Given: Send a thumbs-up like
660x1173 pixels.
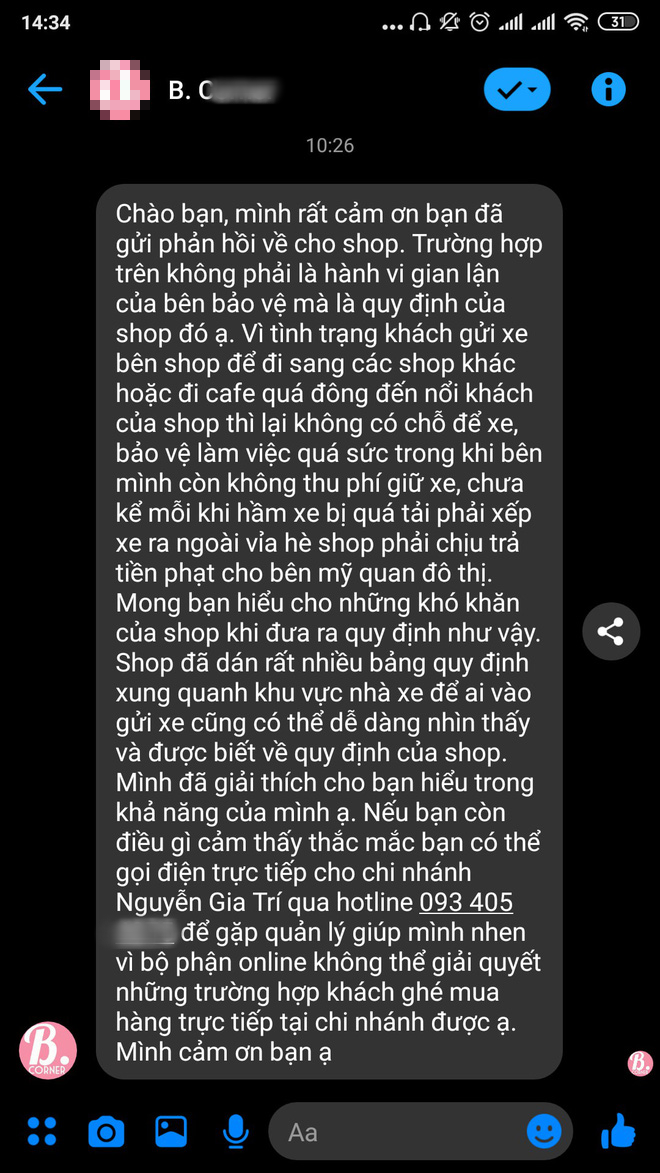Looking at the screenshot, I should click(618, 1130).
